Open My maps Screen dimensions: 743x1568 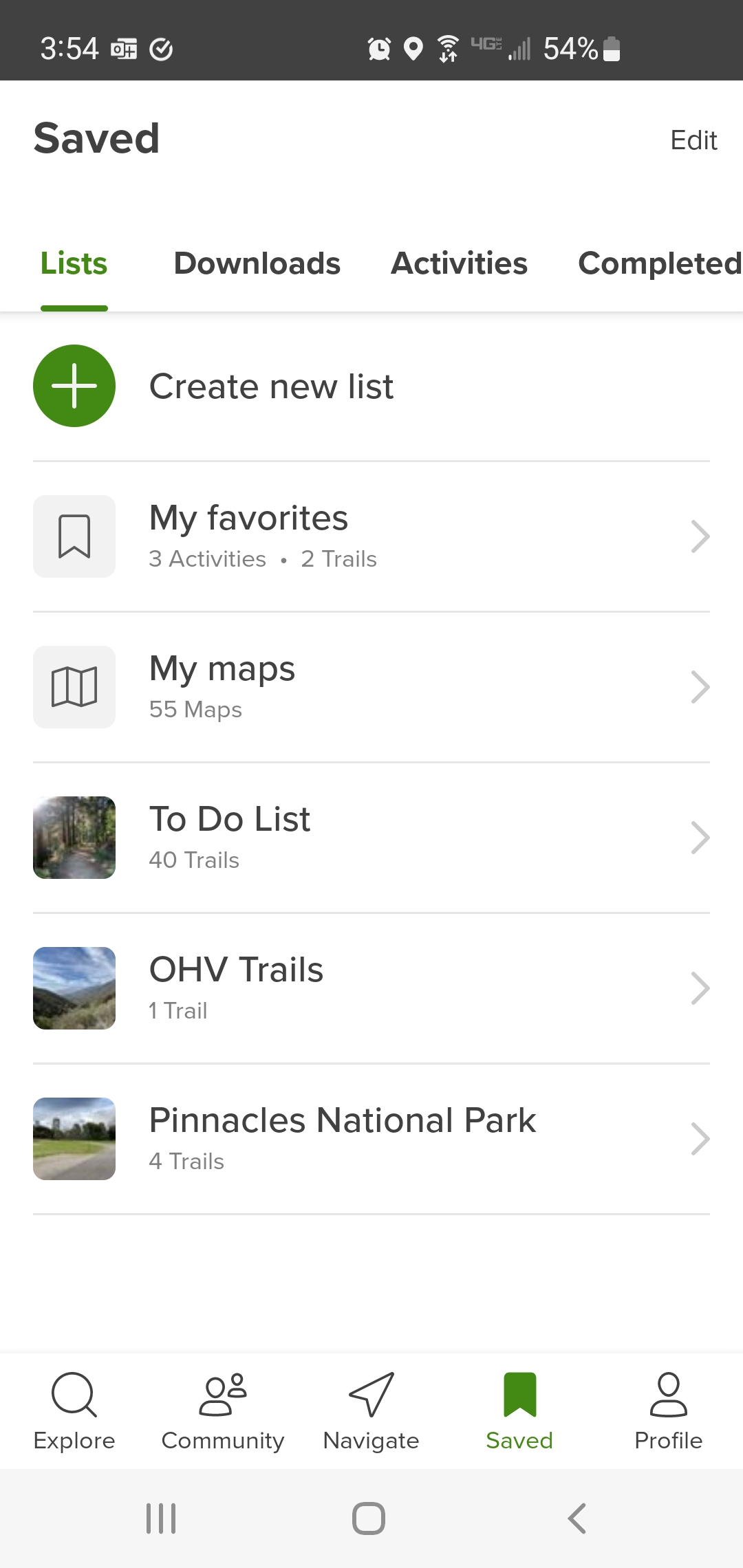pyautogui.click(x=371, y=687)
